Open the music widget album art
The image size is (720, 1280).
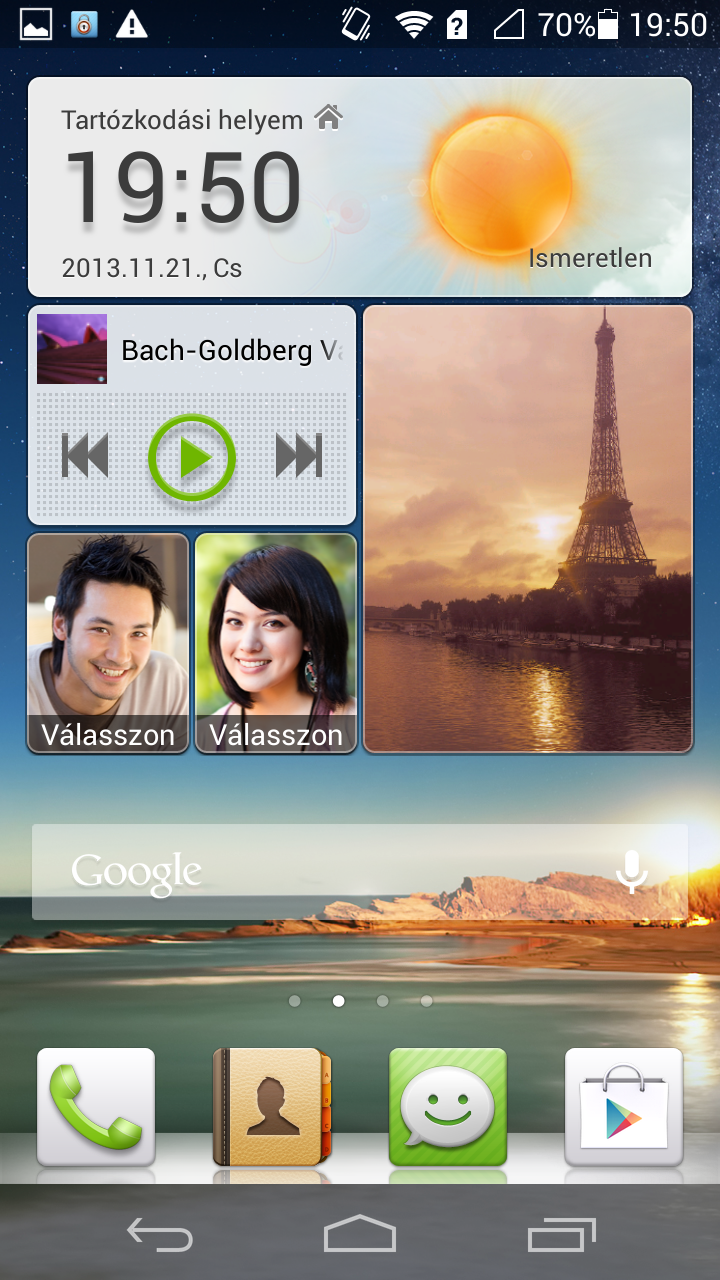(72, 349)
